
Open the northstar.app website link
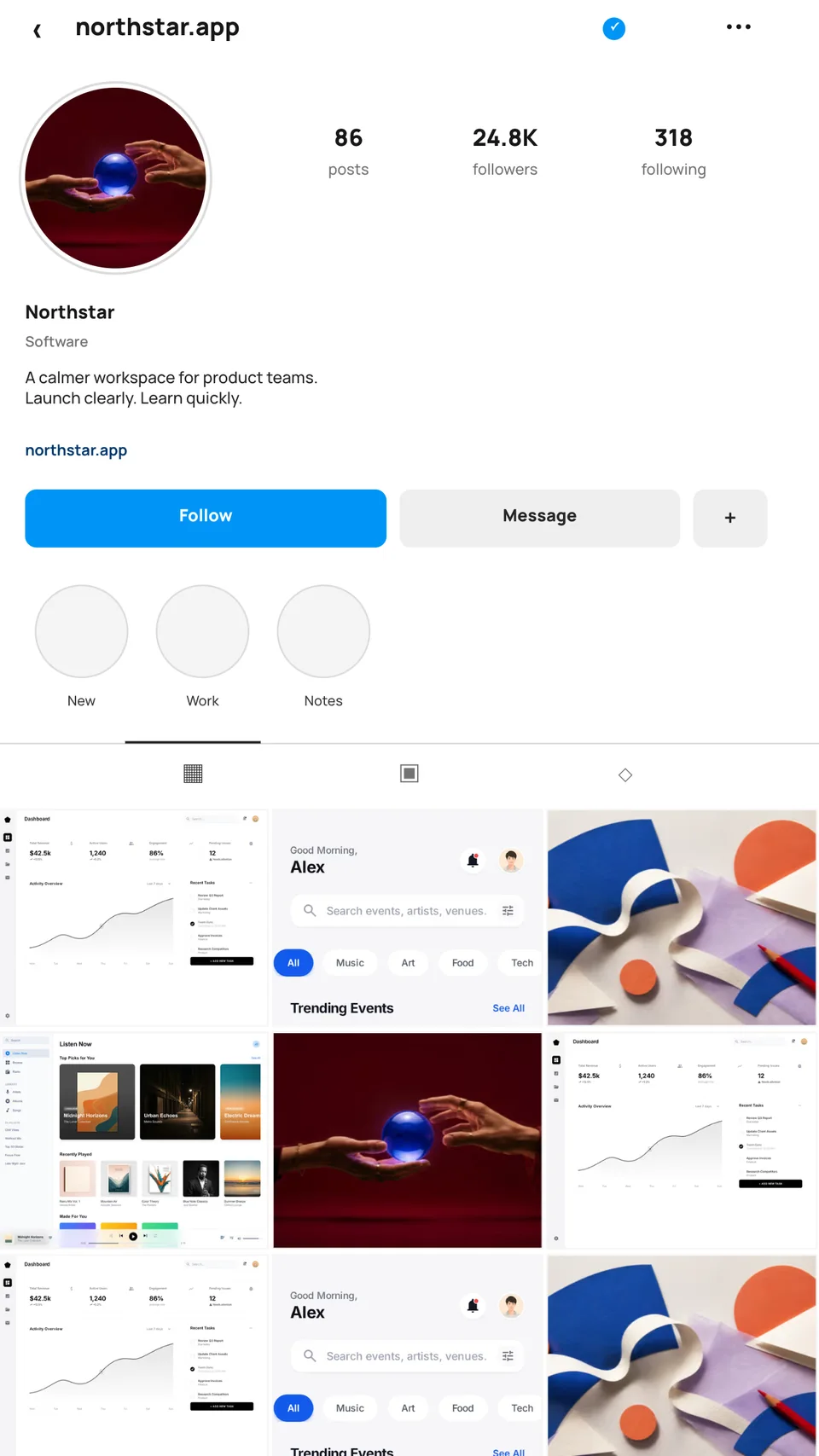76,450
